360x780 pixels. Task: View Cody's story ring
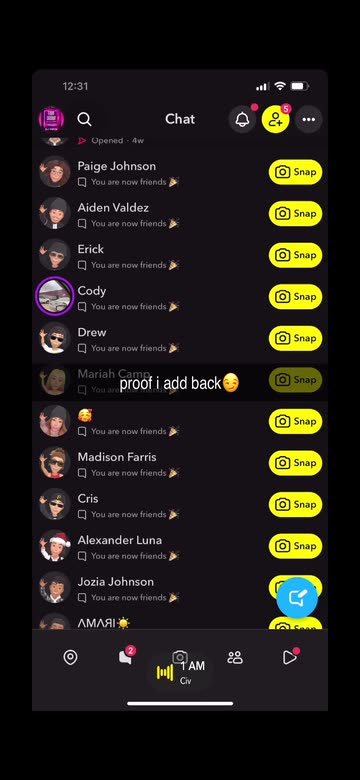tap(55, 296)
